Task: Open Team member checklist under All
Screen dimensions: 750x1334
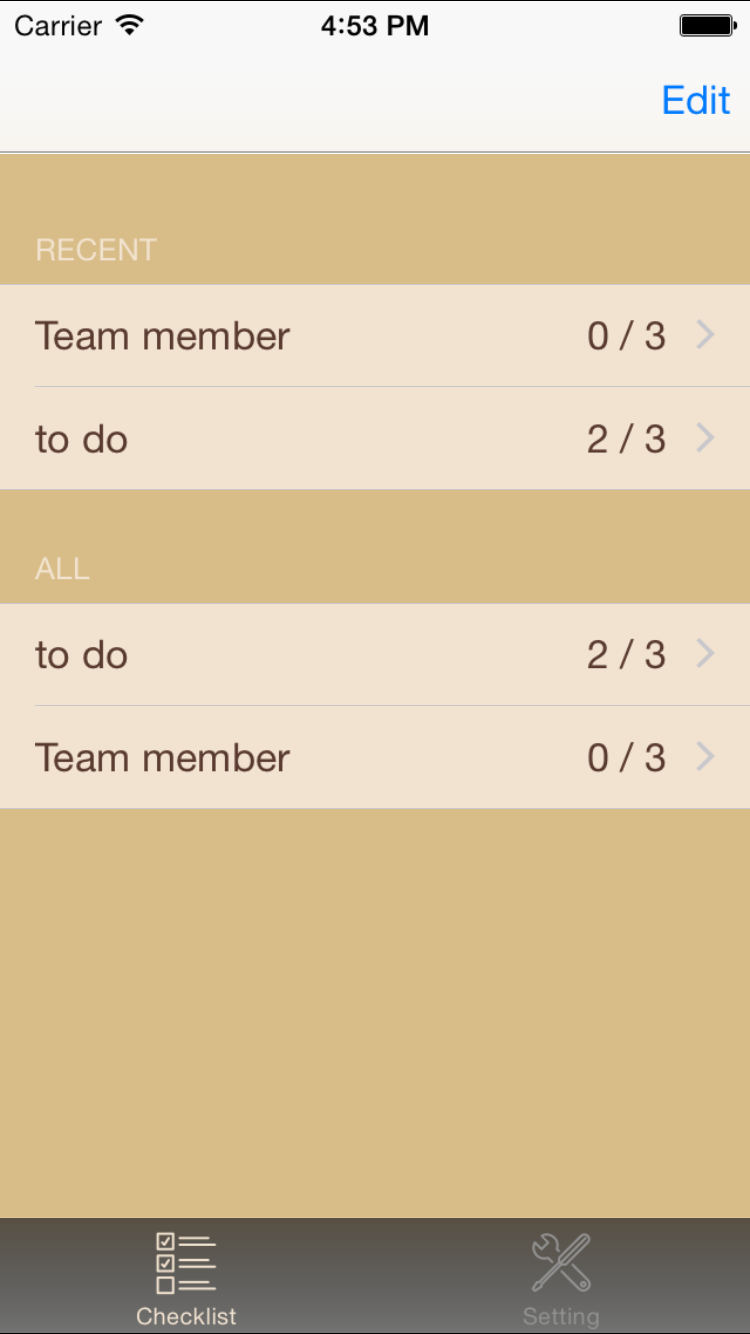Action: 375,758
